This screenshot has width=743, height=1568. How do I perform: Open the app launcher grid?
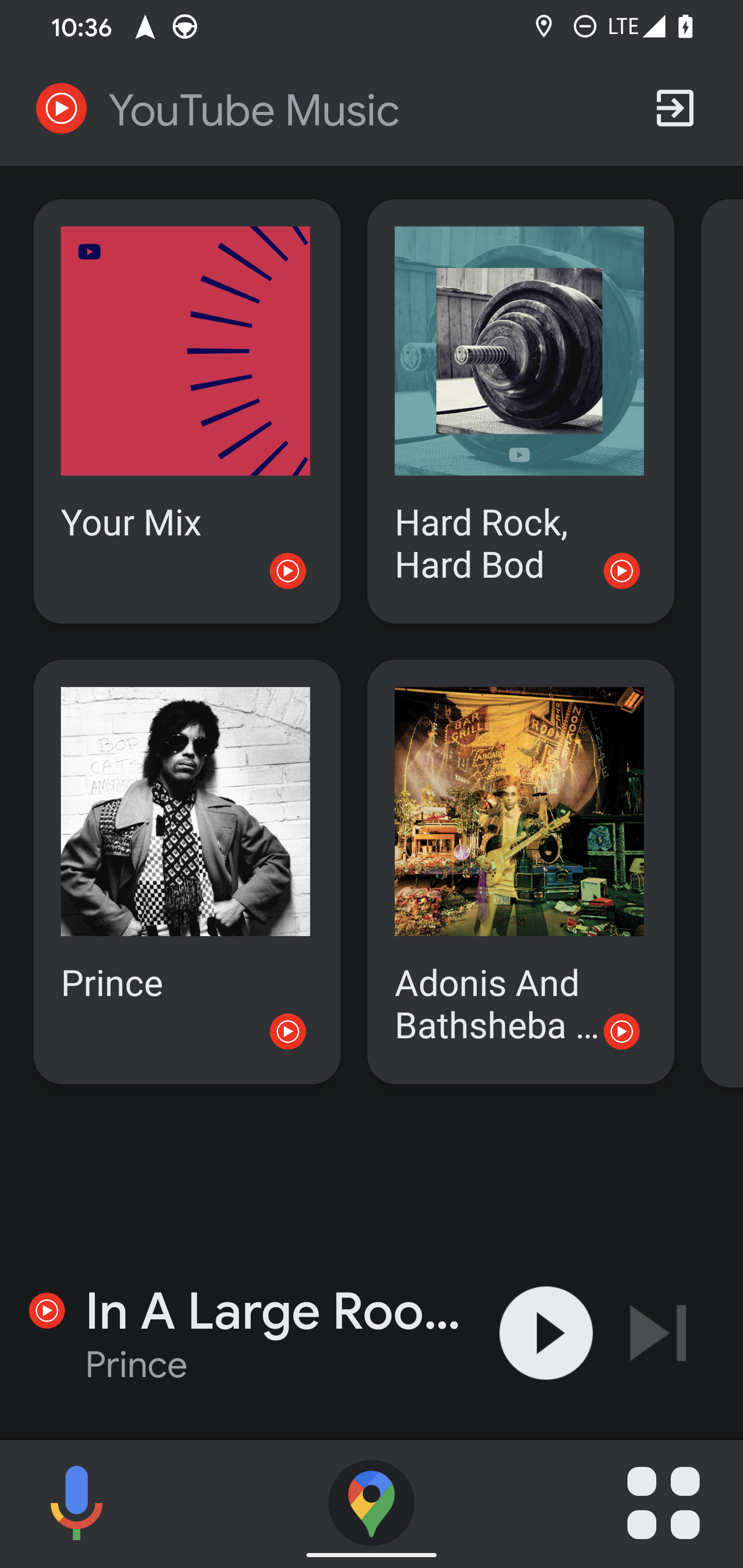click(x=663, y=1503)
